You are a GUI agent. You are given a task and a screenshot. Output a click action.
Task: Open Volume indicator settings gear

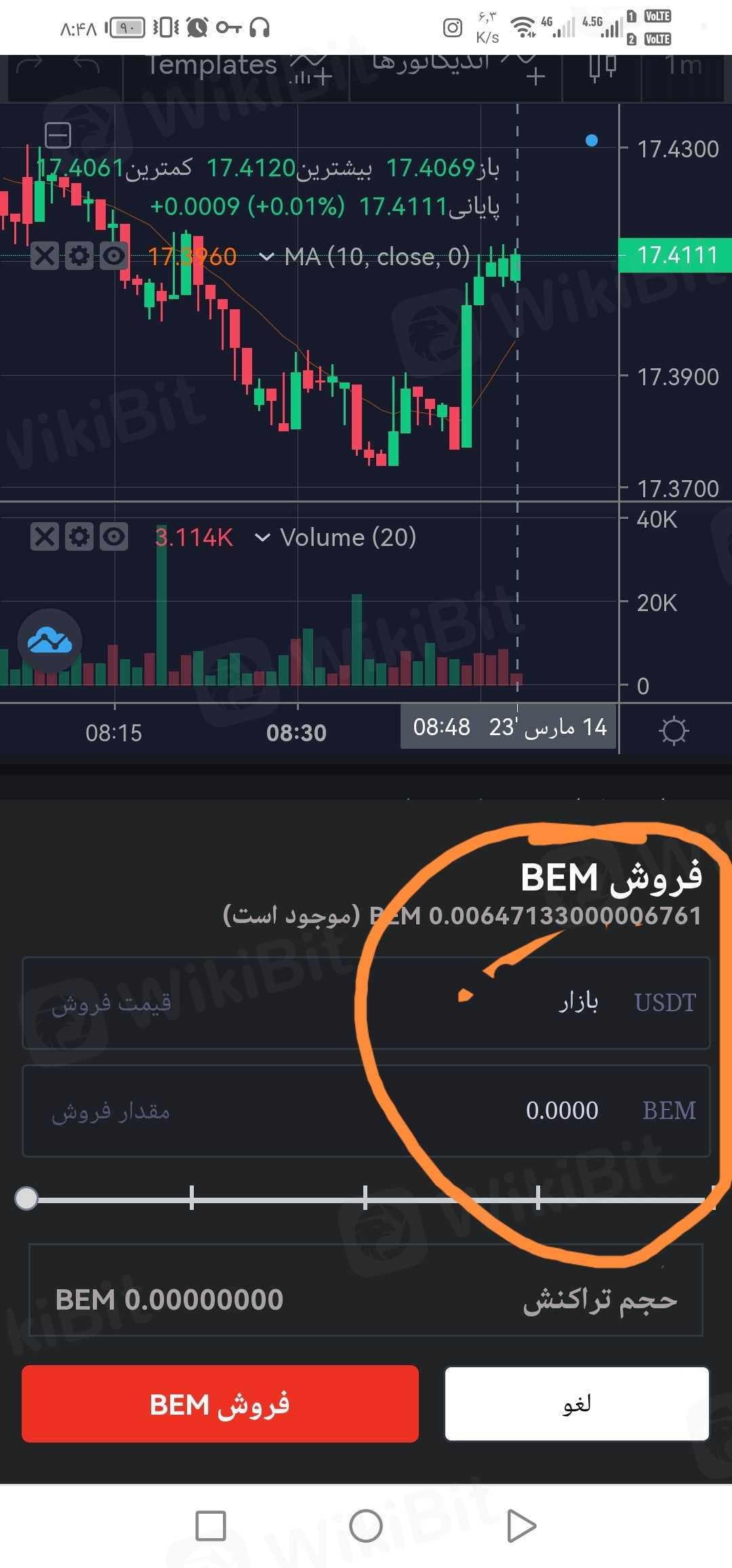[79, 537]
